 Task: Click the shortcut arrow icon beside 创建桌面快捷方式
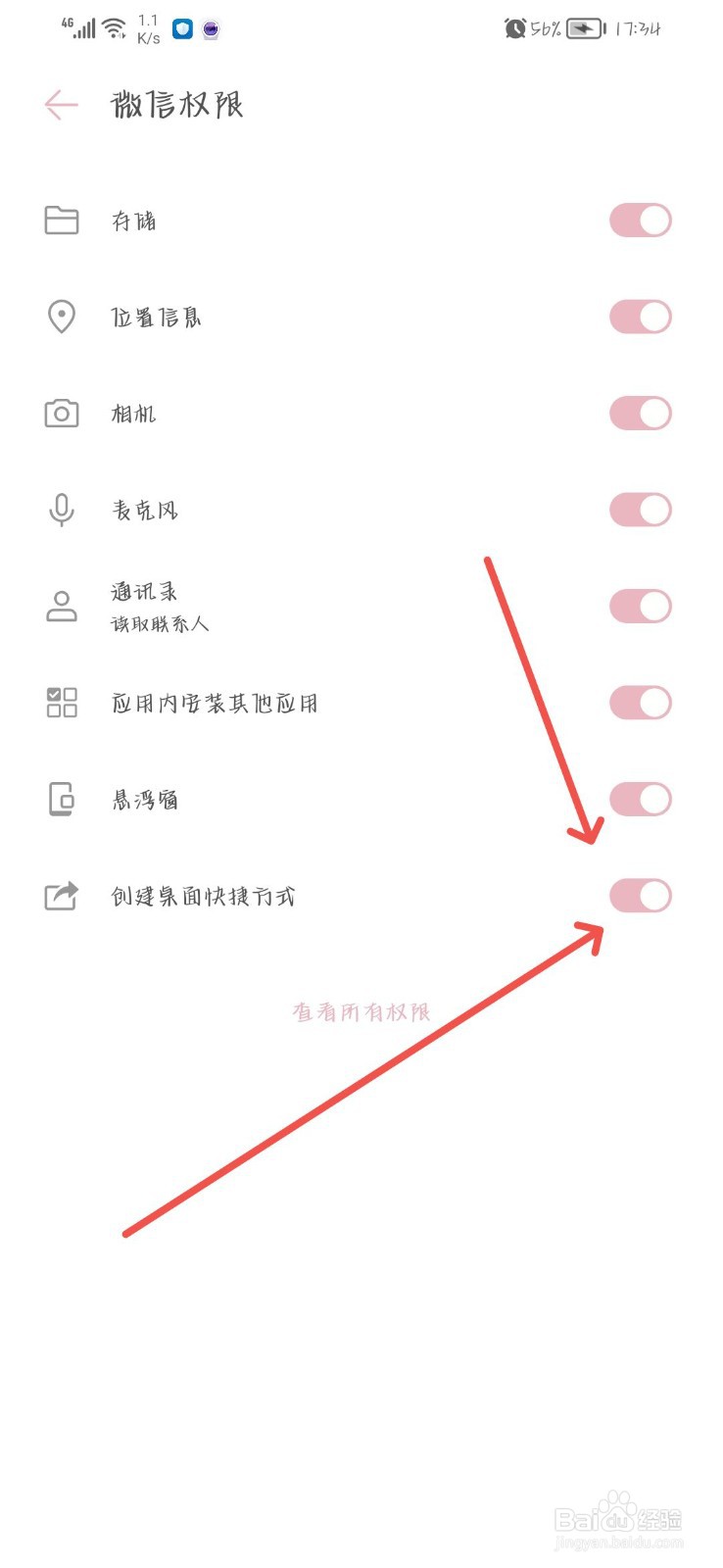(x=61, y=895)
